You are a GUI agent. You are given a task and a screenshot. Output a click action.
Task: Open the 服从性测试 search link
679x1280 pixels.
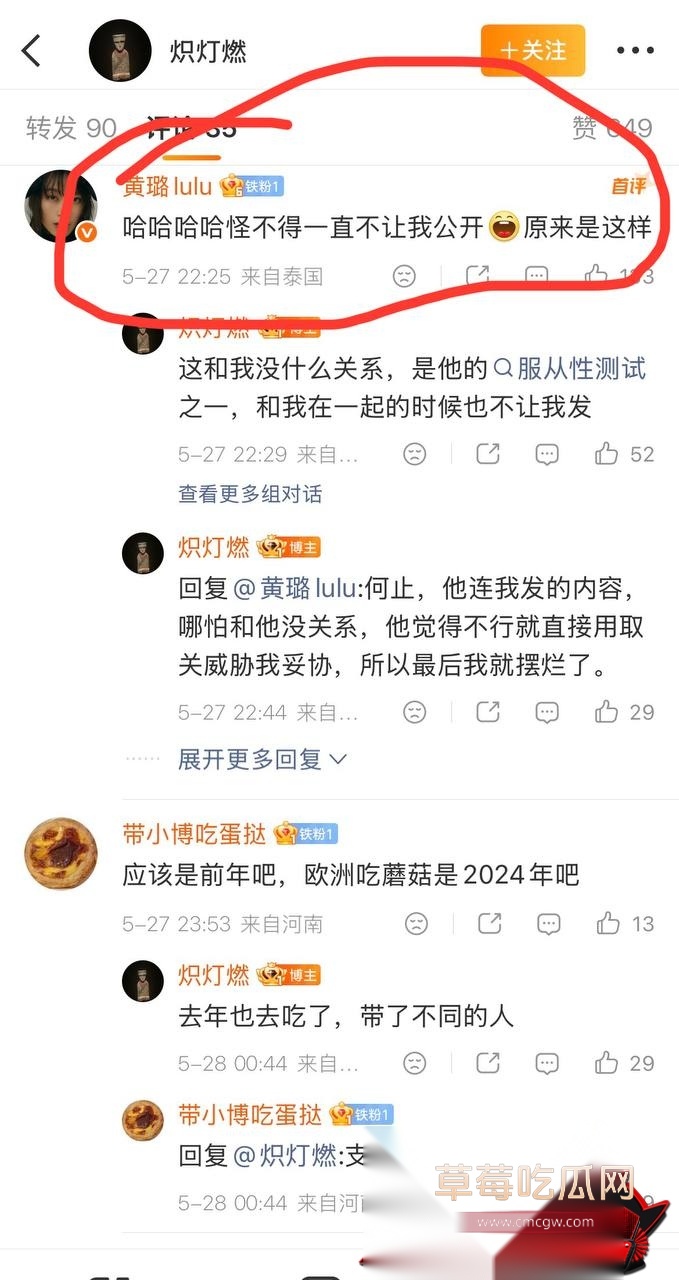coord(569,368)
